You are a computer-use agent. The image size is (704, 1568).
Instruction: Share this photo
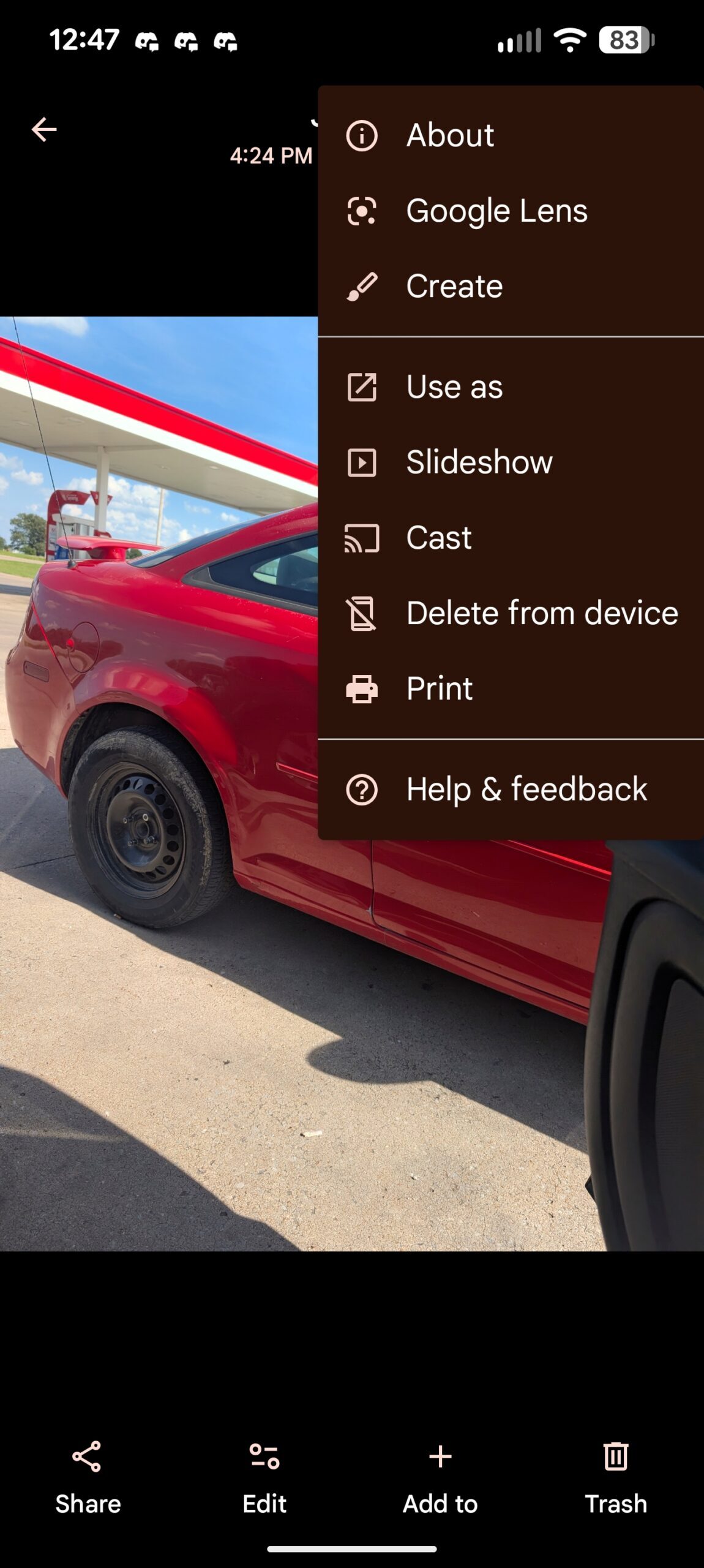tap(88, 1477)
